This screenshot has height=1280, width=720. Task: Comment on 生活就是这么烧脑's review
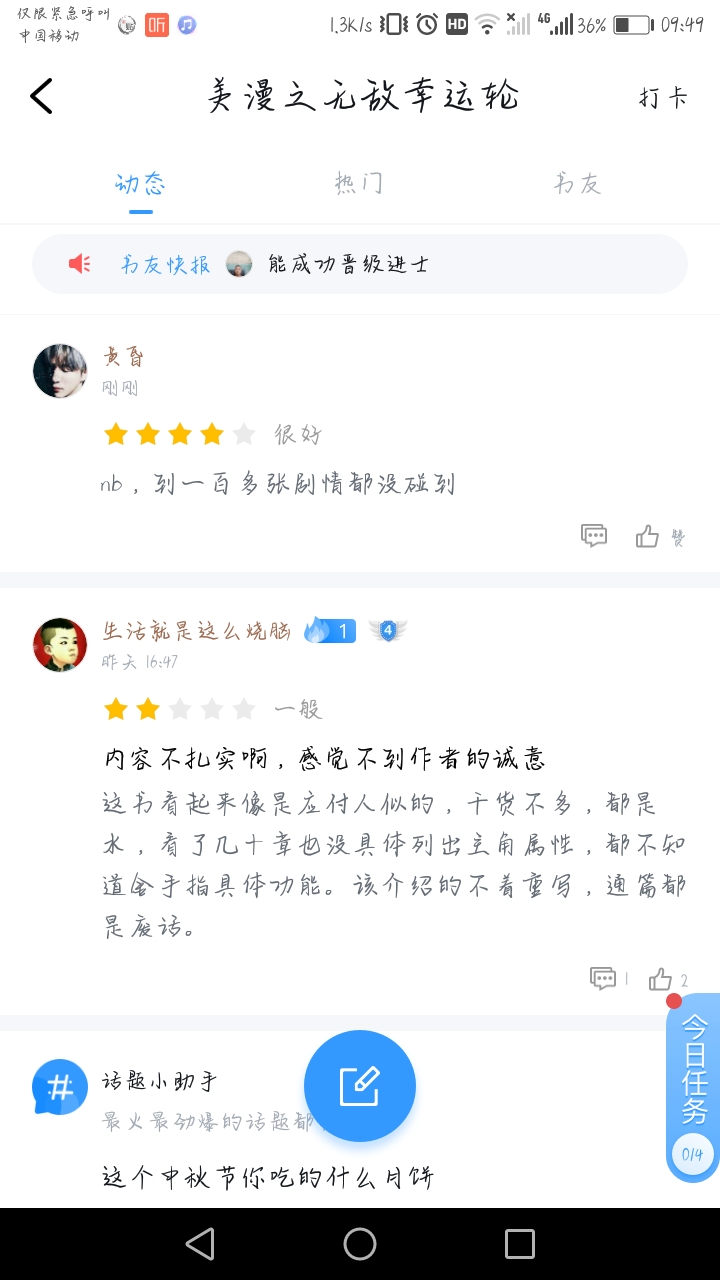pyautogui.click(x=604, y=978)
